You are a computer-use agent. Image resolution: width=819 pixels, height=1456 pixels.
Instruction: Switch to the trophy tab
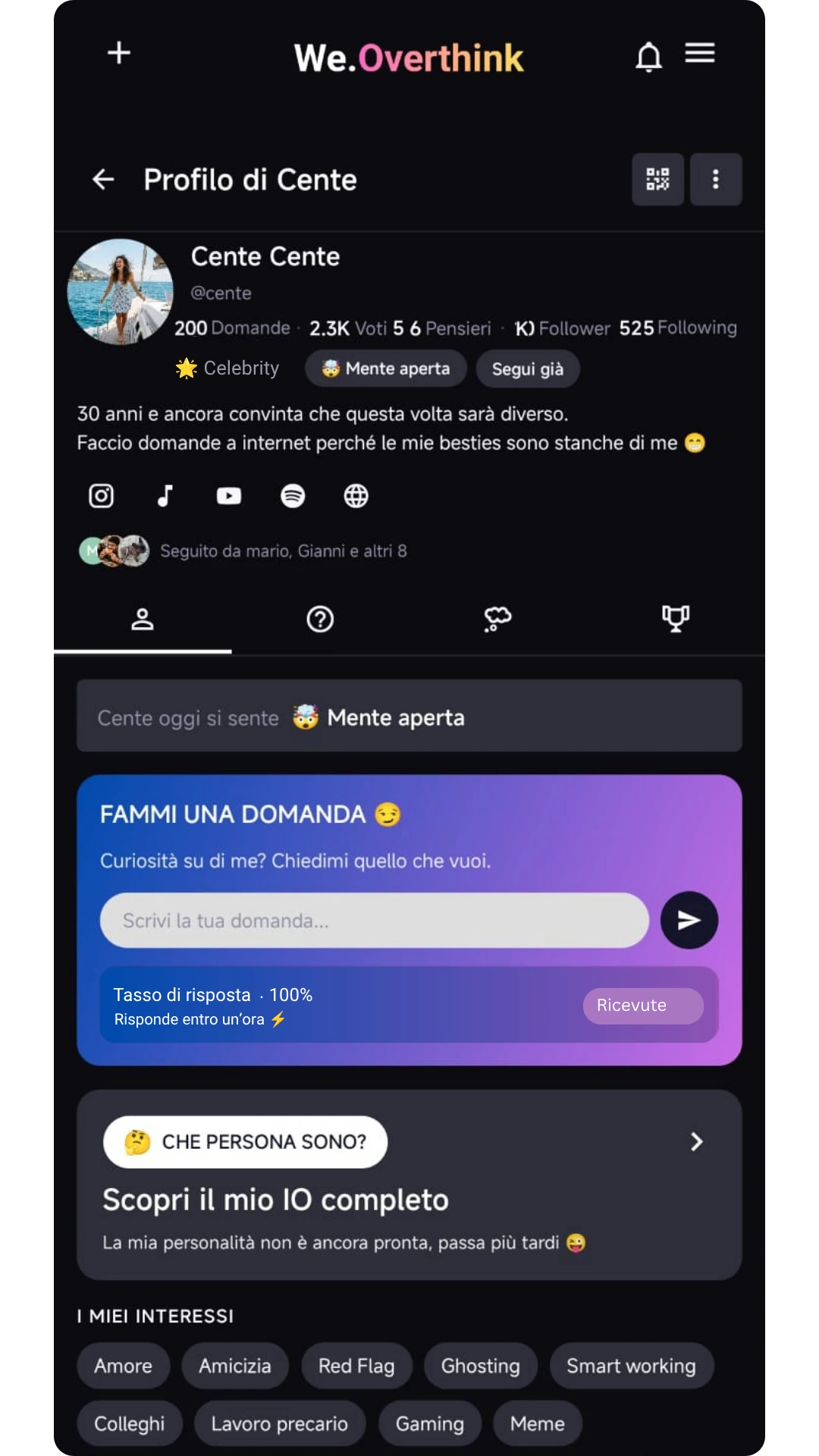676,620
